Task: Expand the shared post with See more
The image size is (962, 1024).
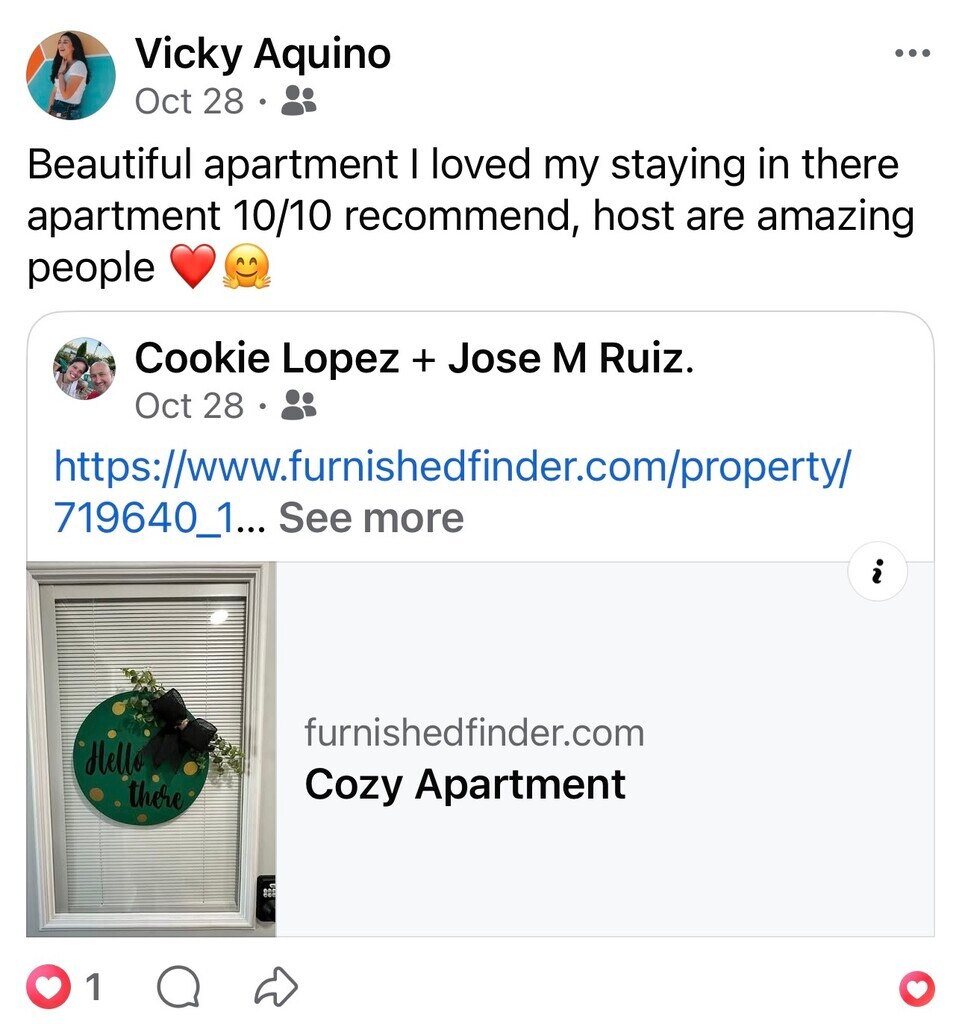Action: pyautogui.click(x=370, y=518)
